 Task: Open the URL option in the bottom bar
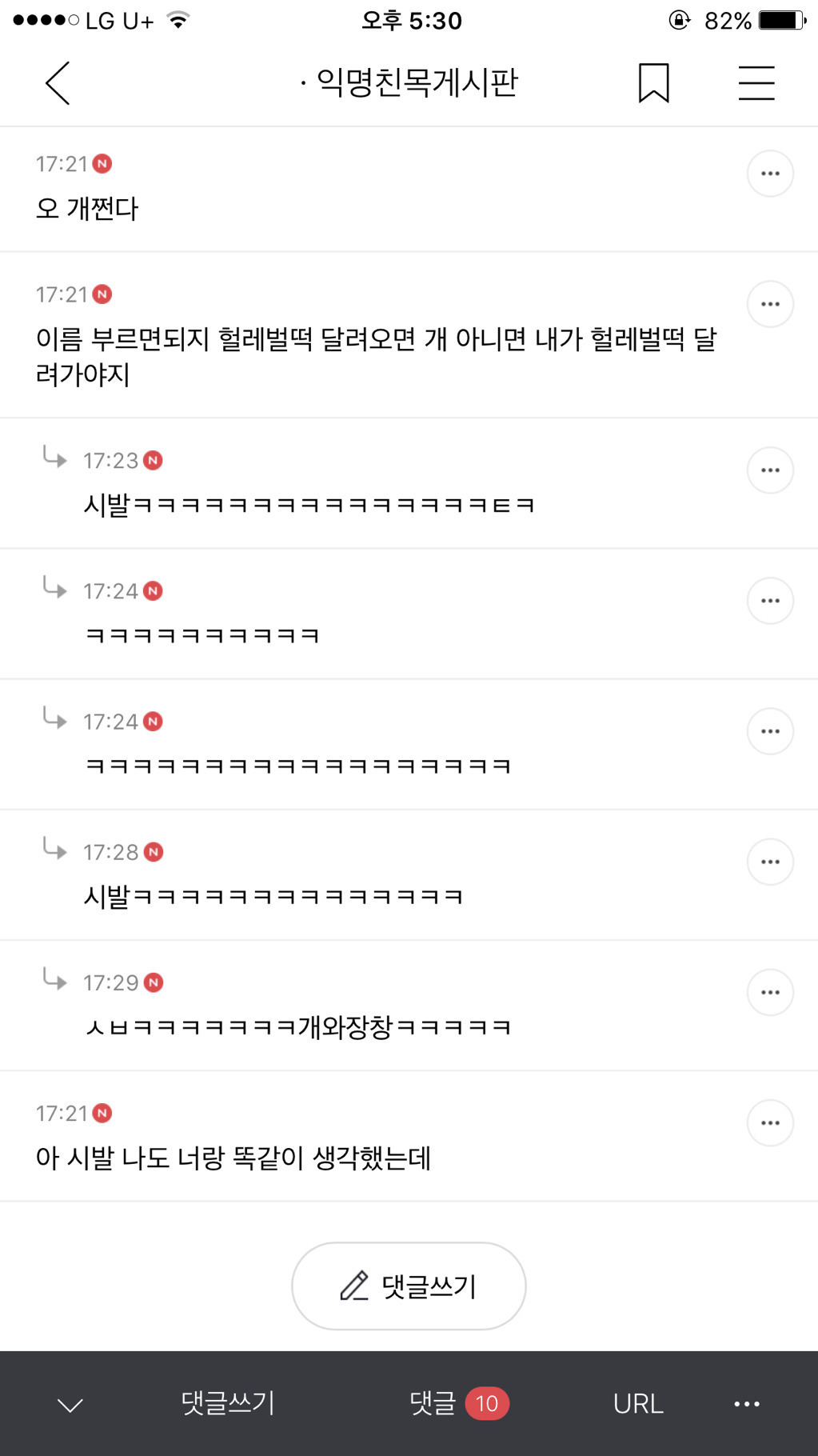point(637,1403)
